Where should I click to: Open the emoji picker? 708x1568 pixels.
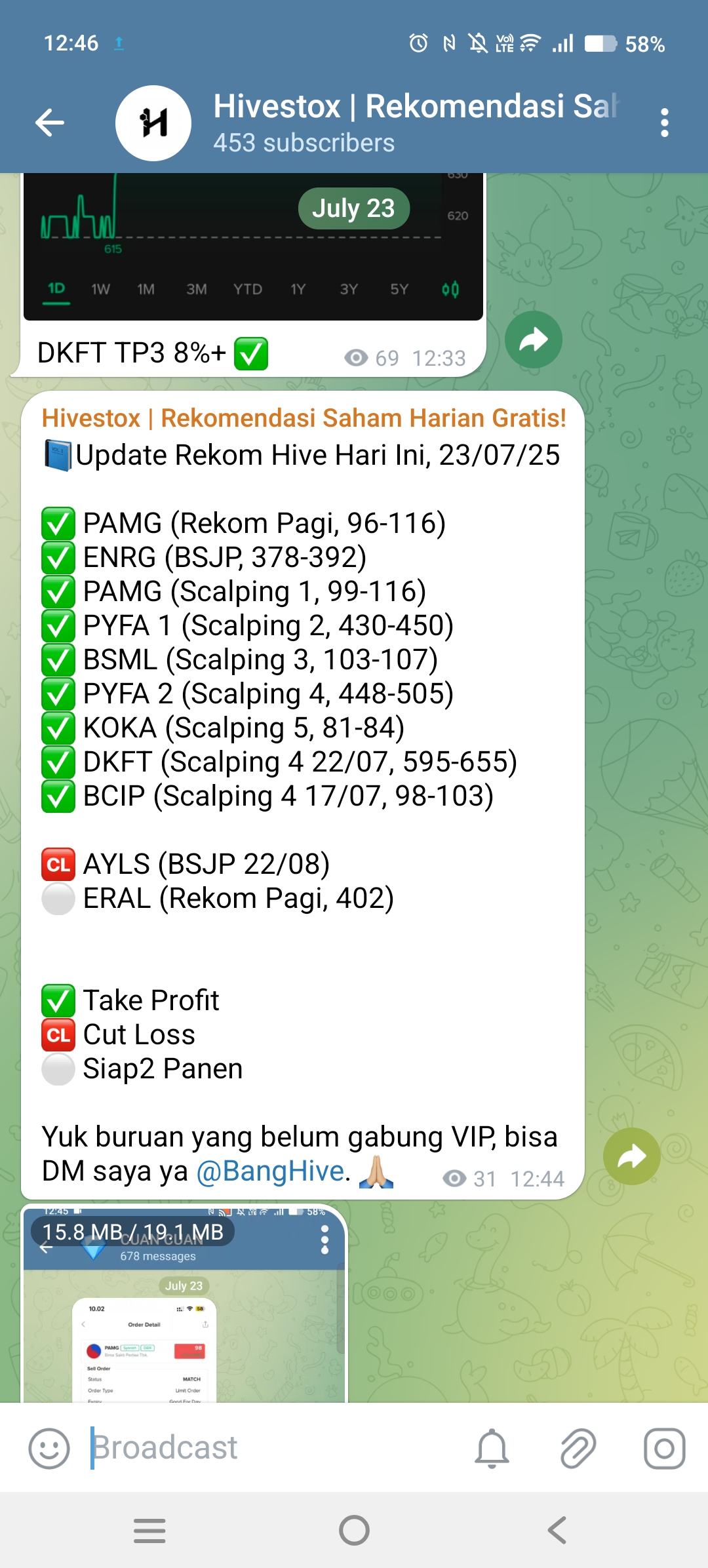[x=49, y=1448]
